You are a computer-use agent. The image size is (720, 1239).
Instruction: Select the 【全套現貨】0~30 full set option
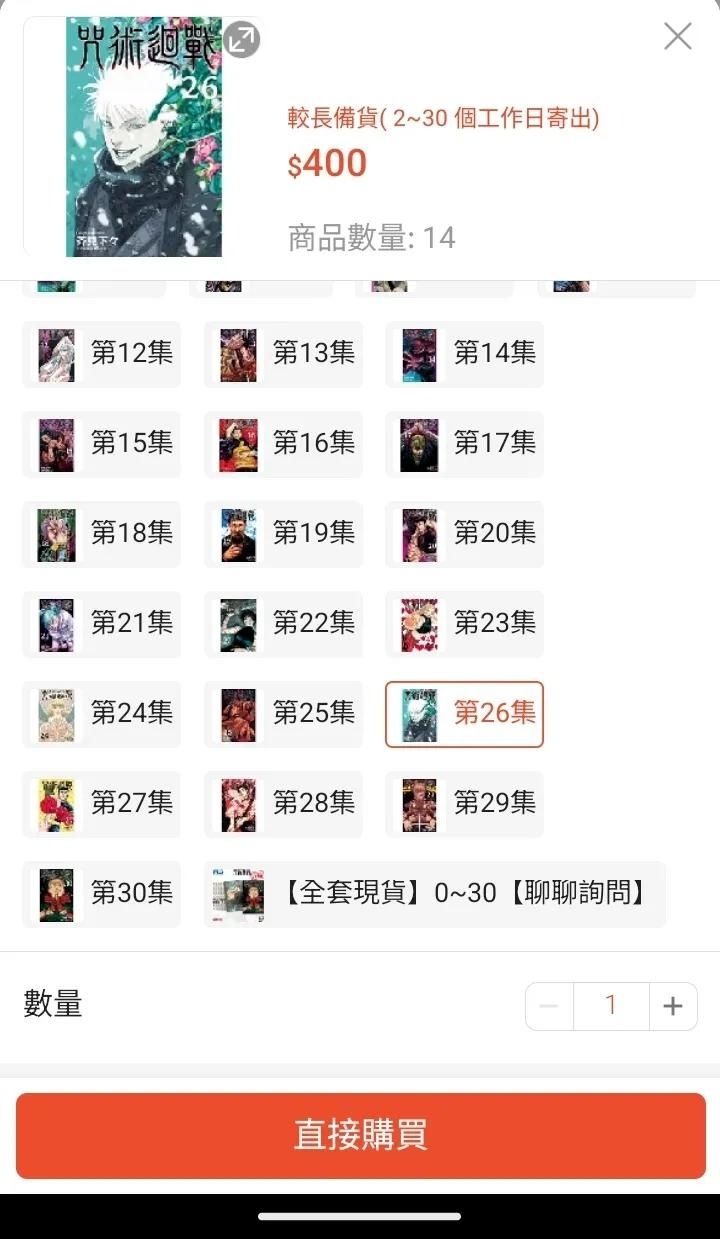click(x=435, y=894)
